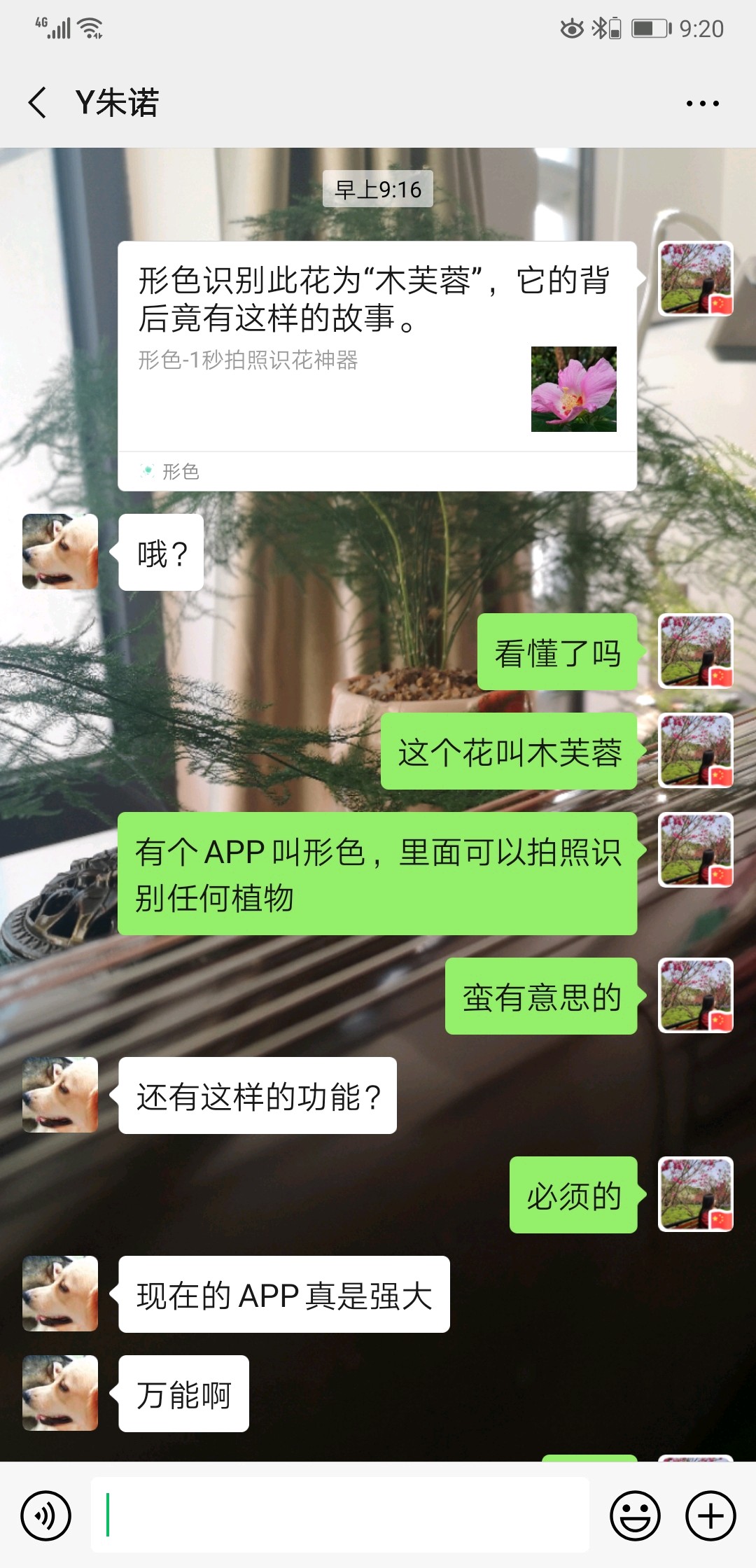Open my avatar beside 看懂了吗 message
This screenshot has height=1568, width=756.
[696, 651]
